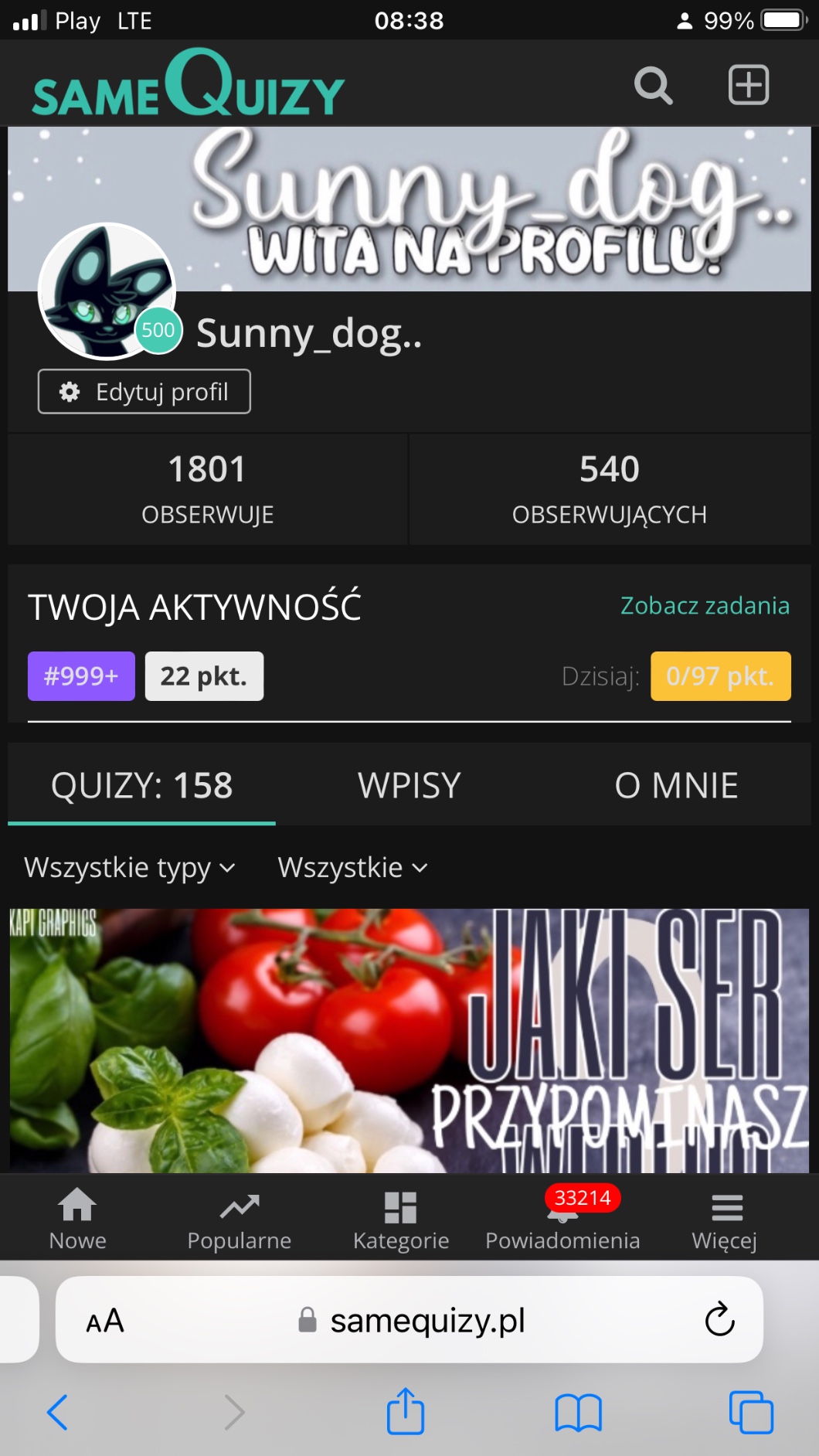Tap the Safari share button
This screenshot has height=1456, width=819.
point(406,1412)
